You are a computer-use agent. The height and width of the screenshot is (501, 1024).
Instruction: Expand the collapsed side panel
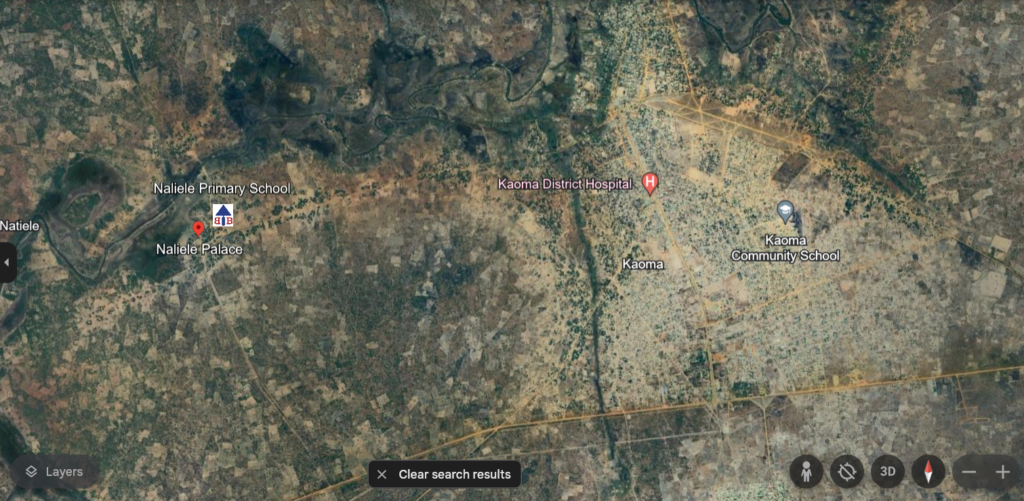tap(7, 262)
